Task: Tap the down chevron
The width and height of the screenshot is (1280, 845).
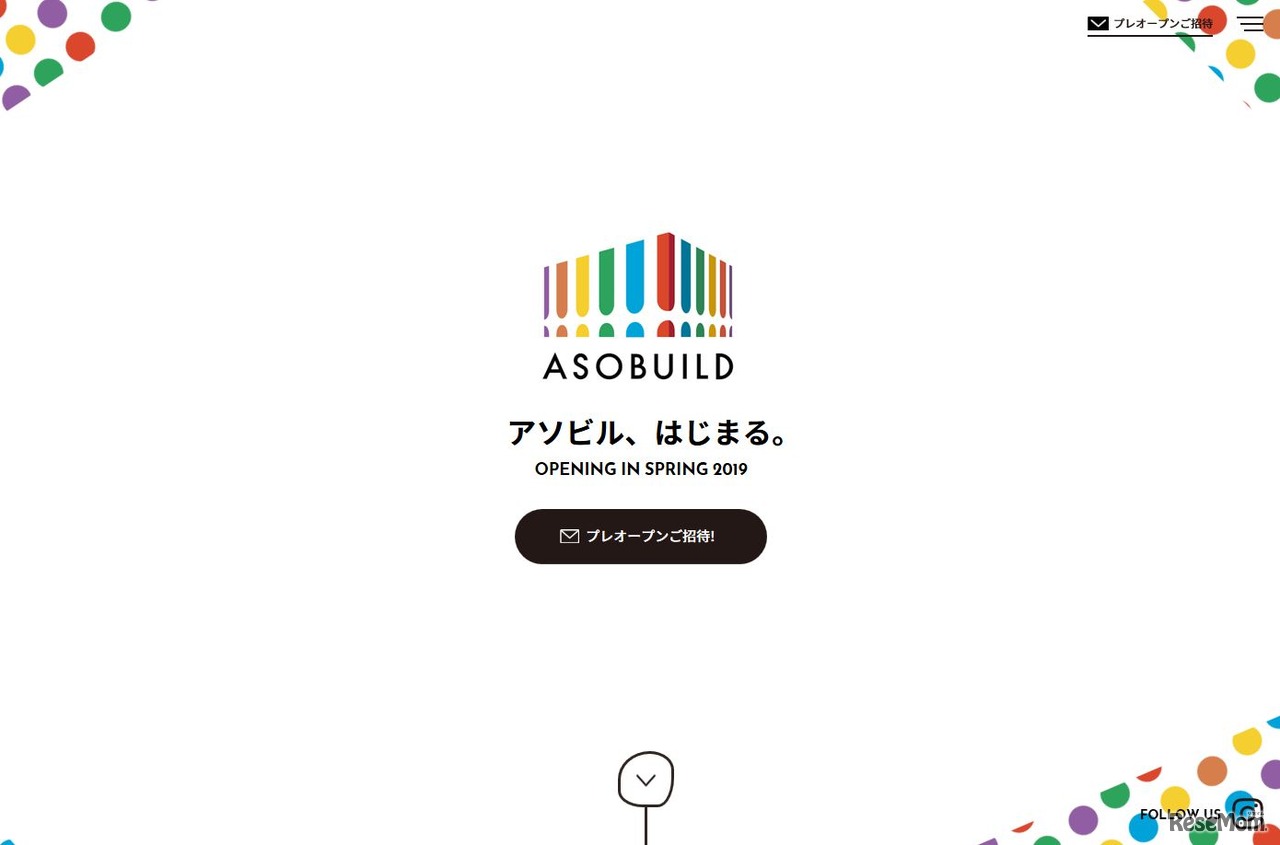Action: point(646,780)
